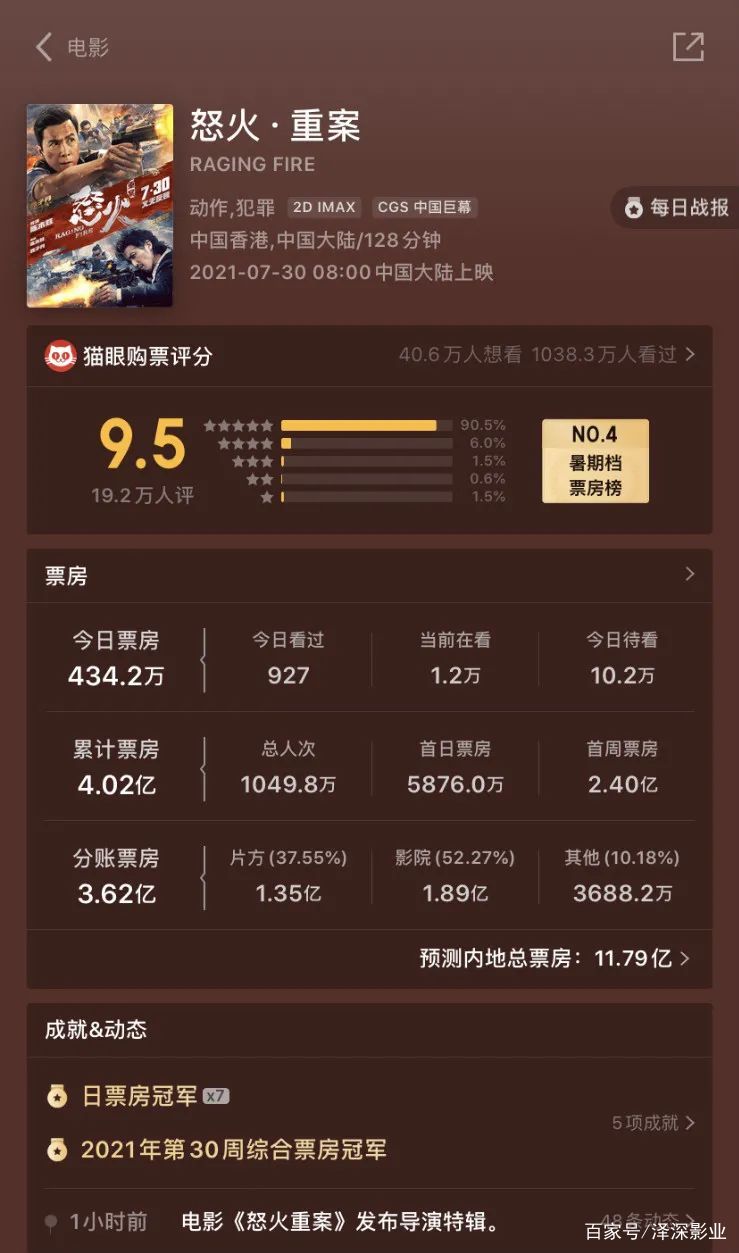View the NO.4 暑期档票房榜 ranking
Image resolution: width=739 pixels, height=1253 pixels.
click(x=595, y=461)
